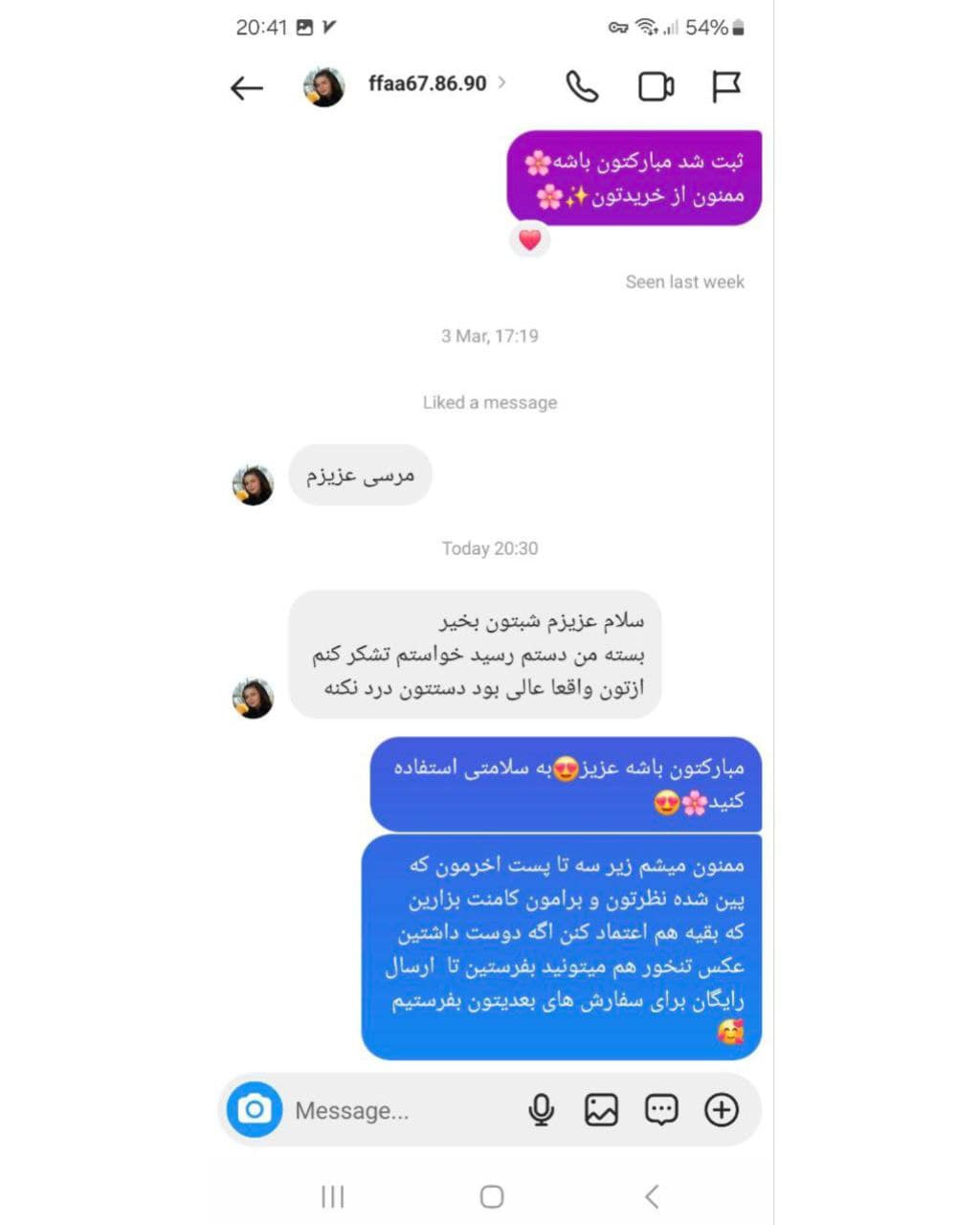
Task: Record a voice message
Action: pos(541,1109)
